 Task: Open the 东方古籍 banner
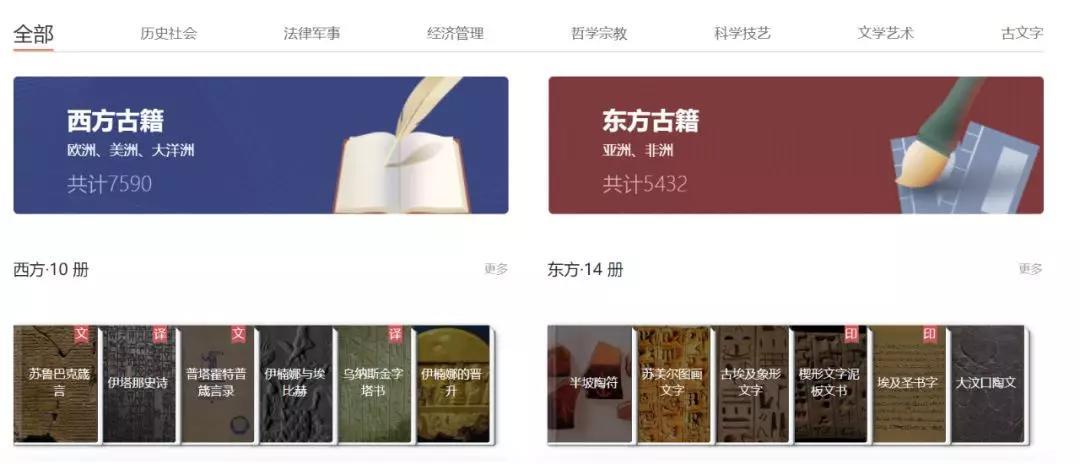tap(795, 145)
